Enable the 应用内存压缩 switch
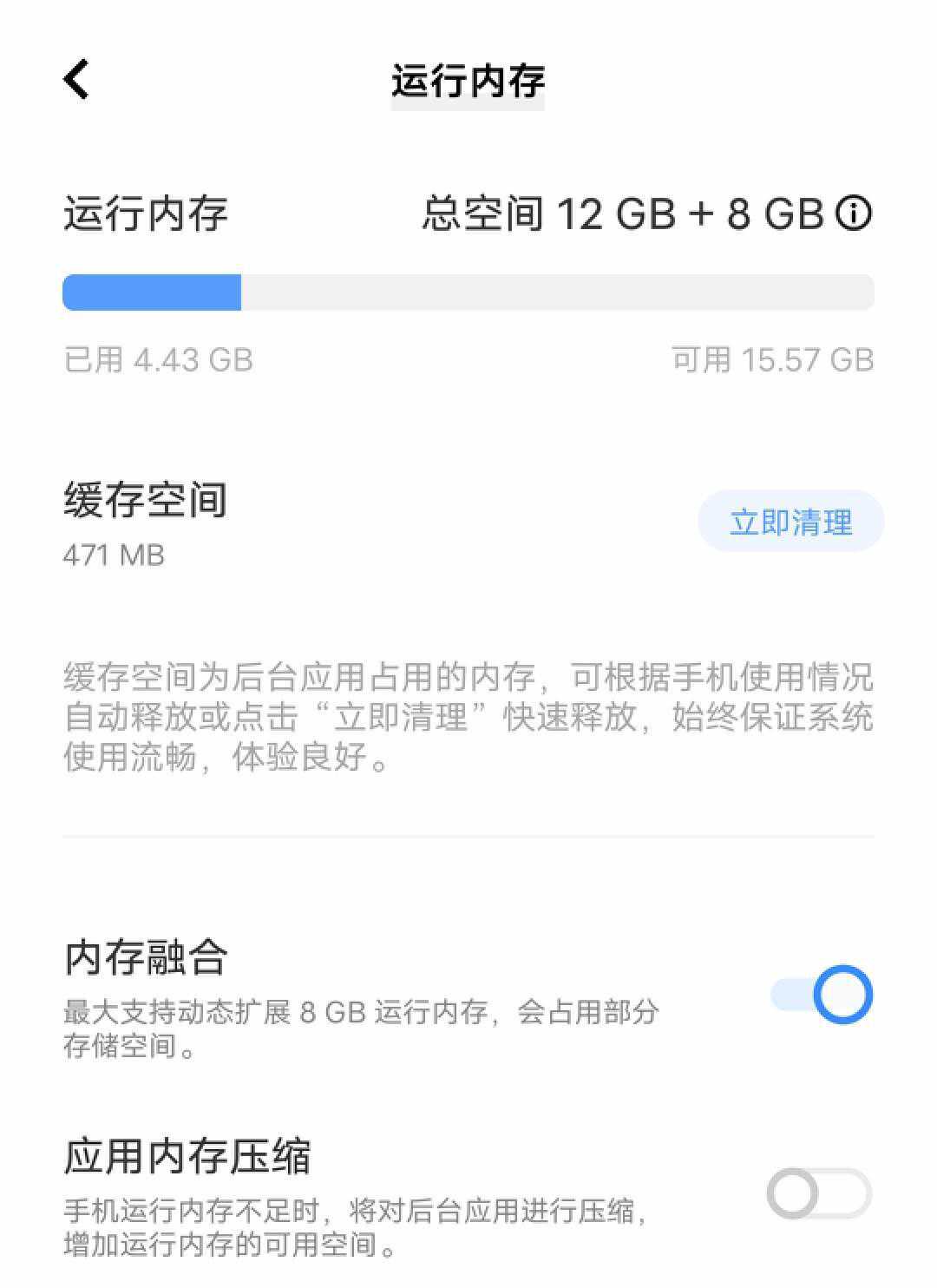The width and height of the screenshot is (937, 1288). tap(818, 1193)
